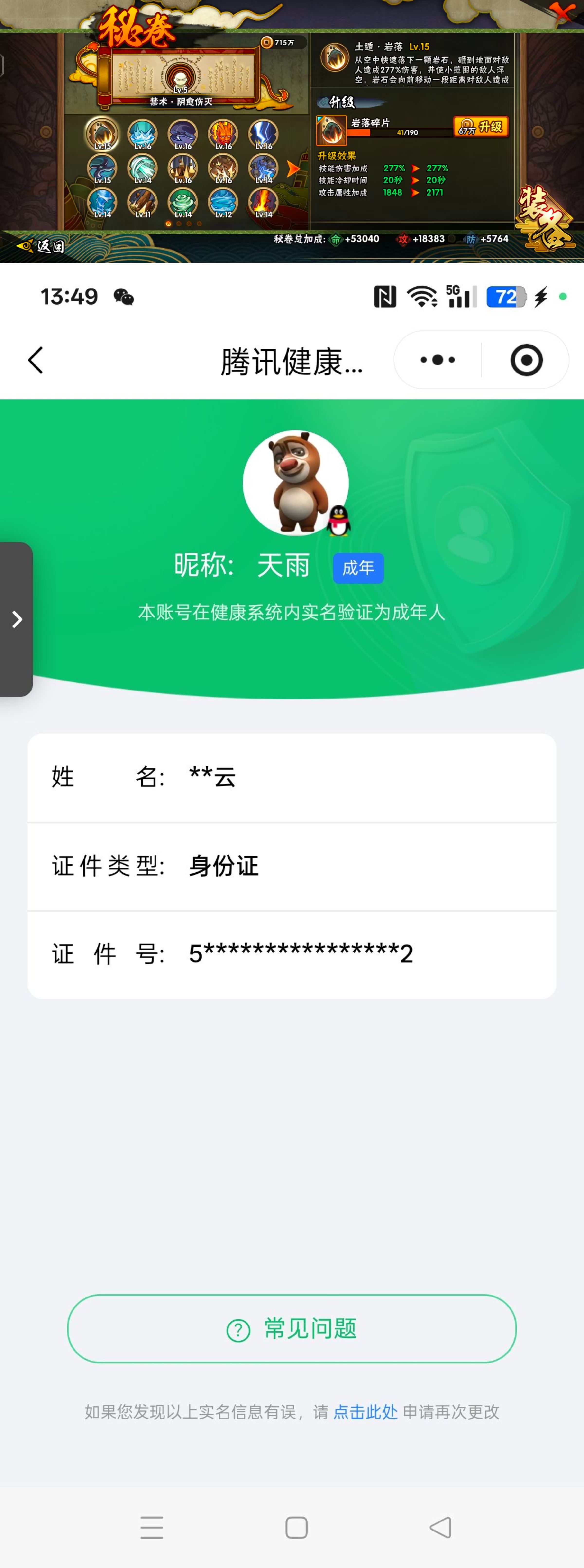
Task: Click the 禁术·阴愈伤灭 Lv.5 scroll portrait
Action: coord(180,78)
